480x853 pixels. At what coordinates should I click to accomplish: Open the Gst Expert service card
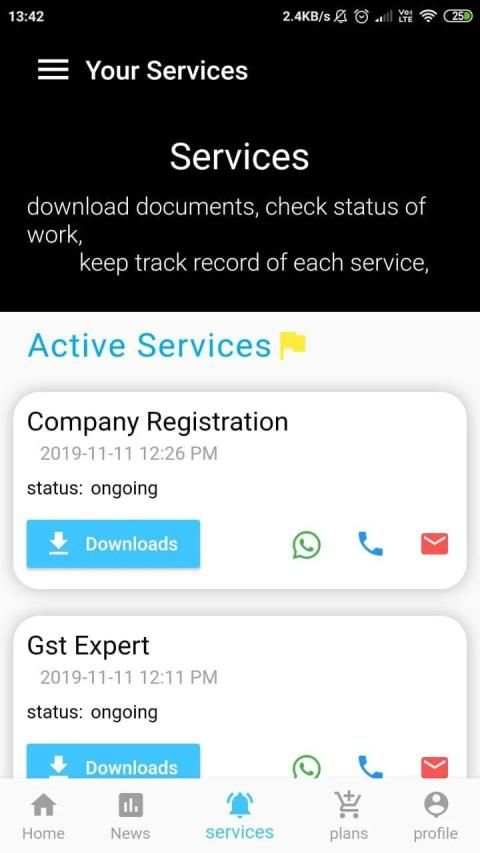click(240, 697)
